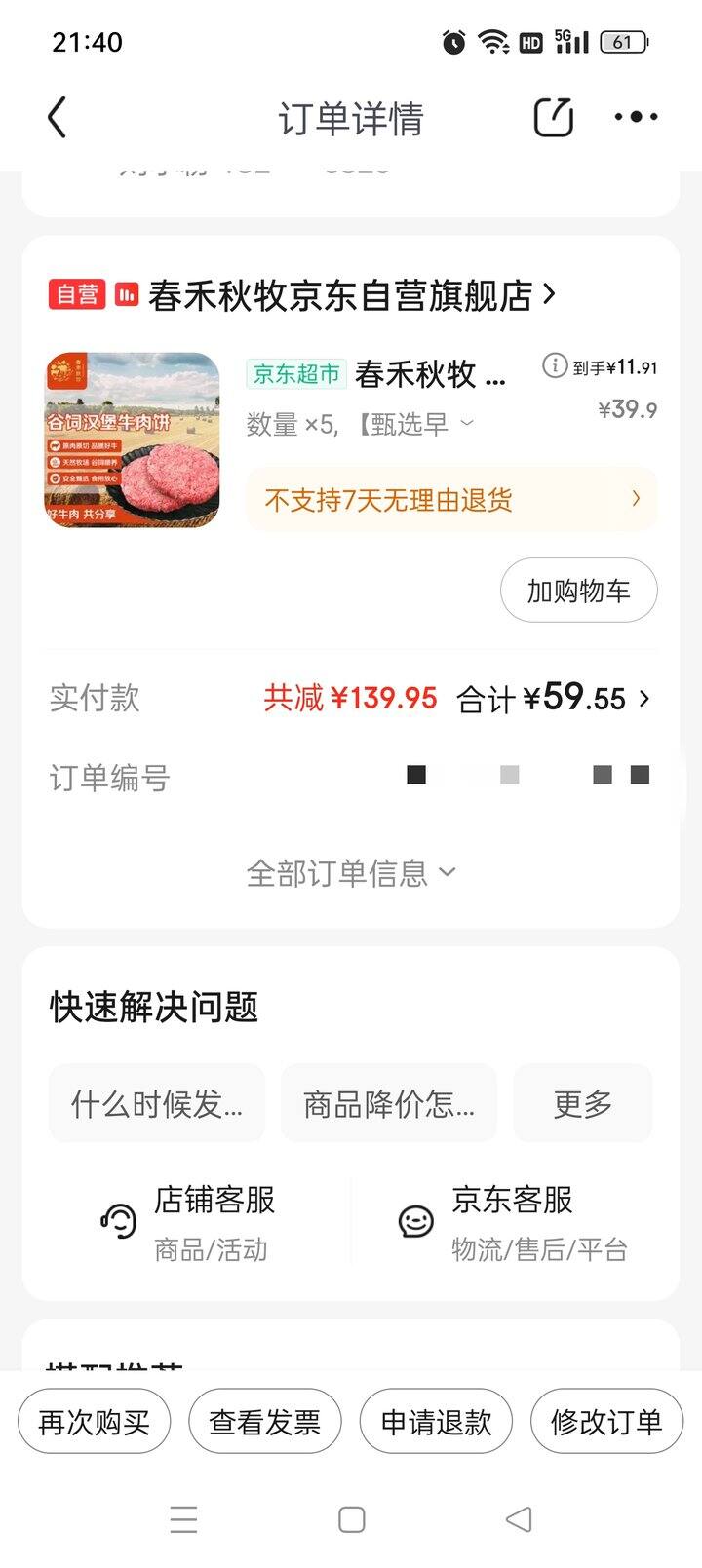Contact 店铺客服
Viewport: 702px width, 1568px height.
click(x=188, y=1222)
